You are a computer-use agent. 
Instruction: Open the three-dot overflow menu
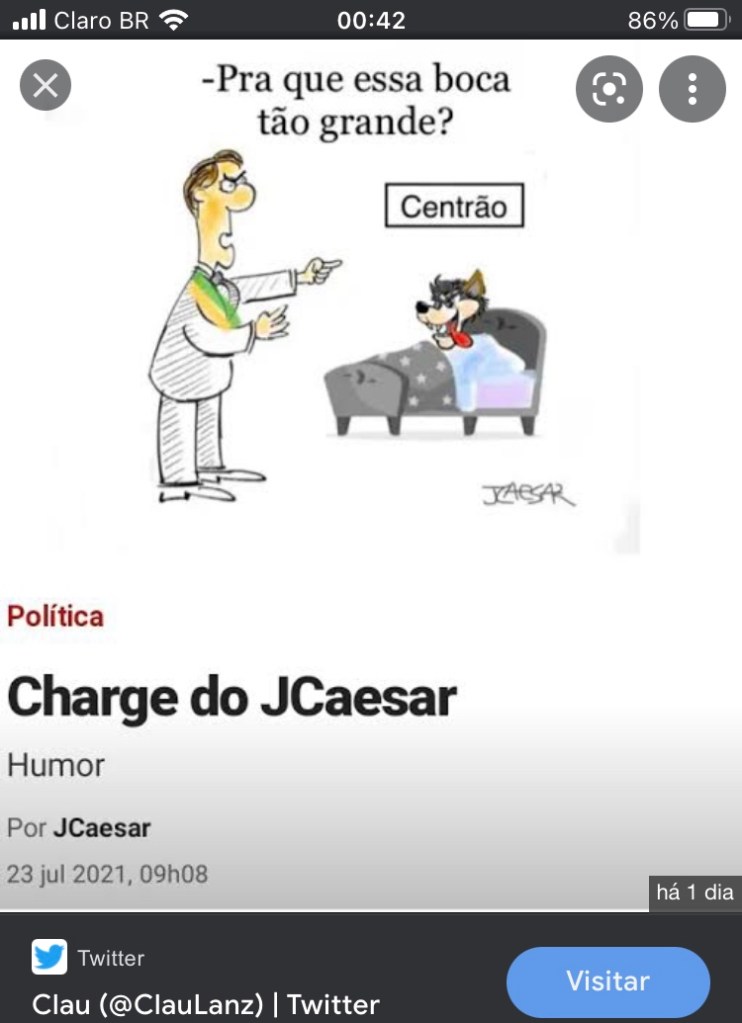[692, 89]
